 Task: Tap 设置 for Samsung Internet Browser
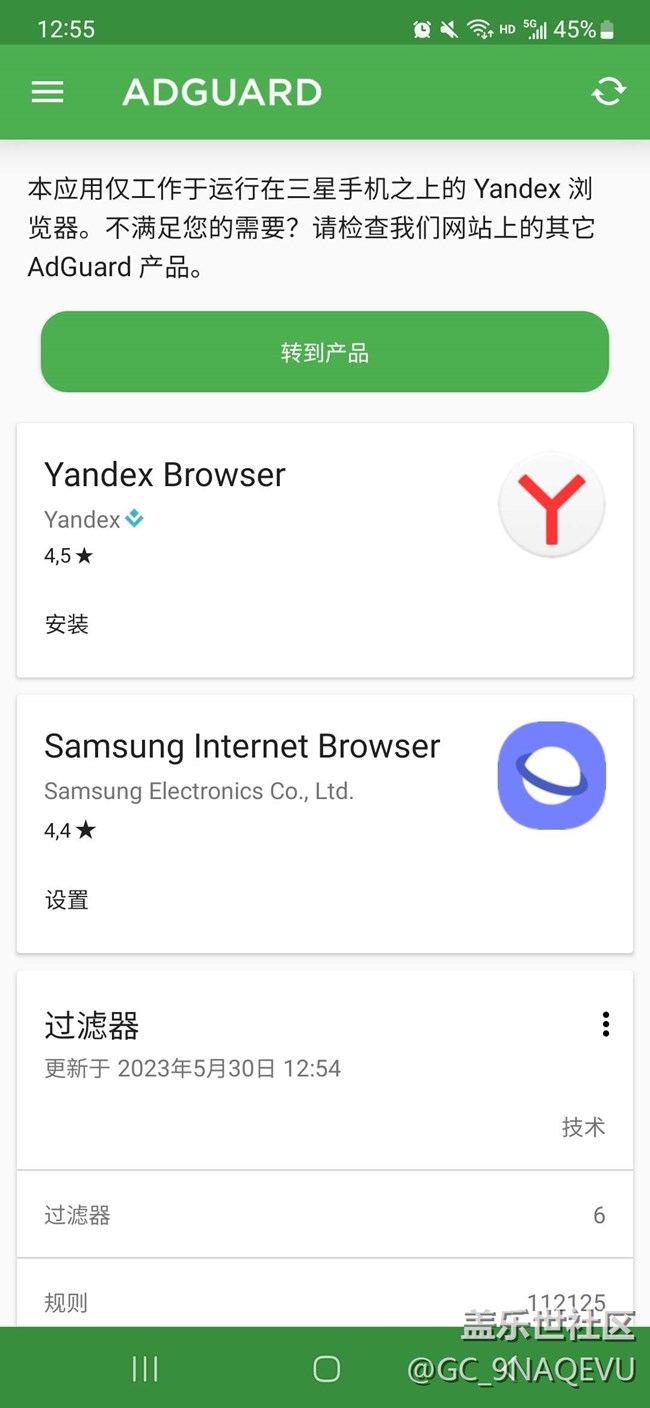pyautogui.click(x=67, y=900)
